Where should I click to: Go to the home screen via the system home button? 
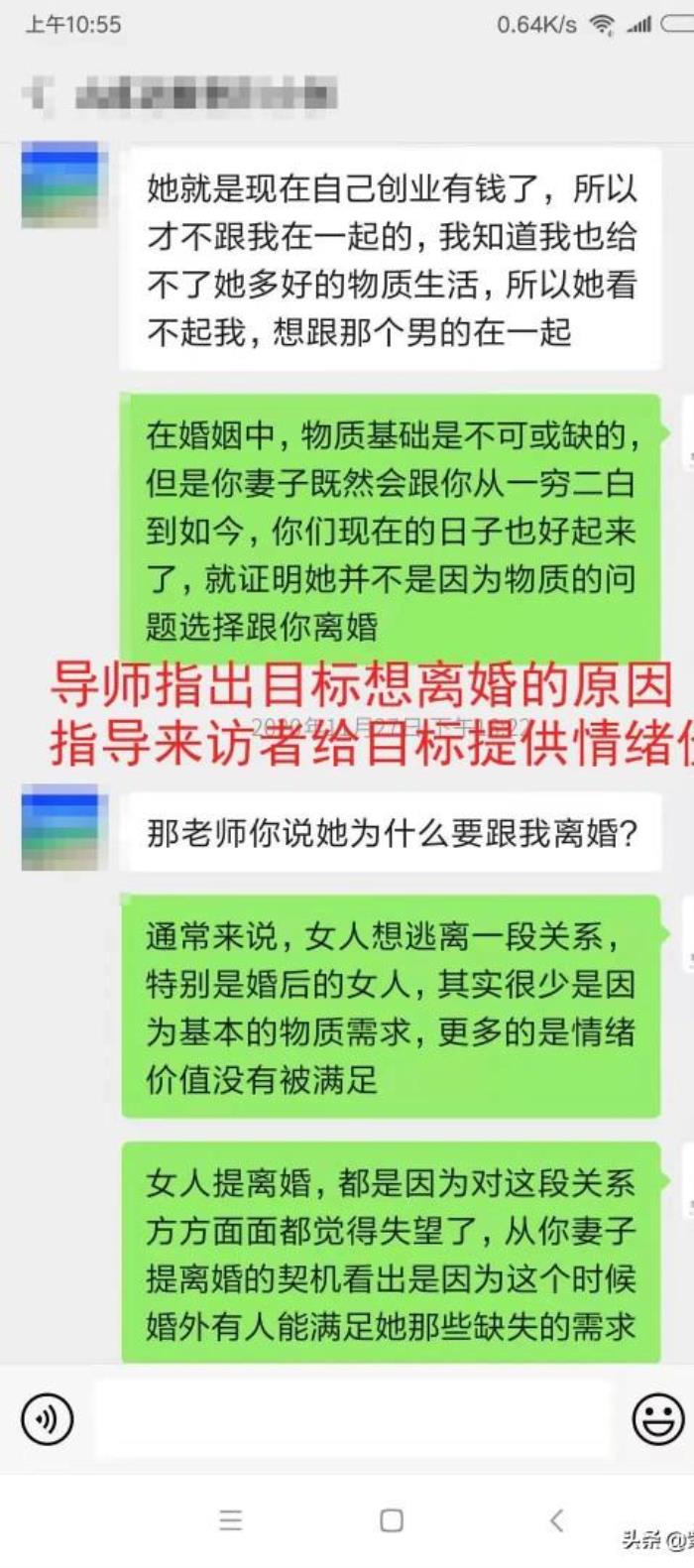[x=392, y=1520]
